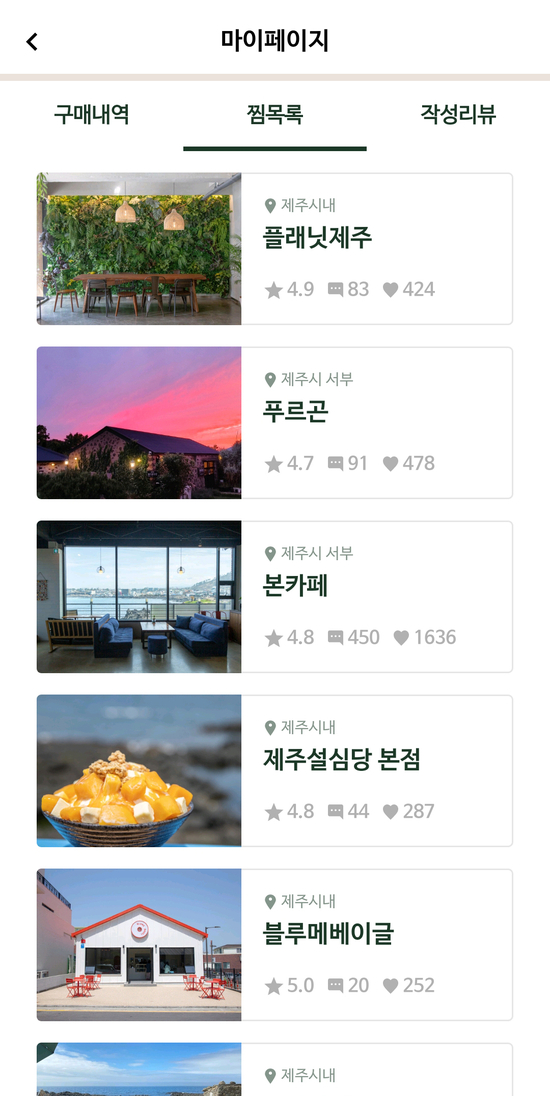The image size is (550, 1096).
Task: View the 블루메베이글 card
Action: click(x=275, y=945)
